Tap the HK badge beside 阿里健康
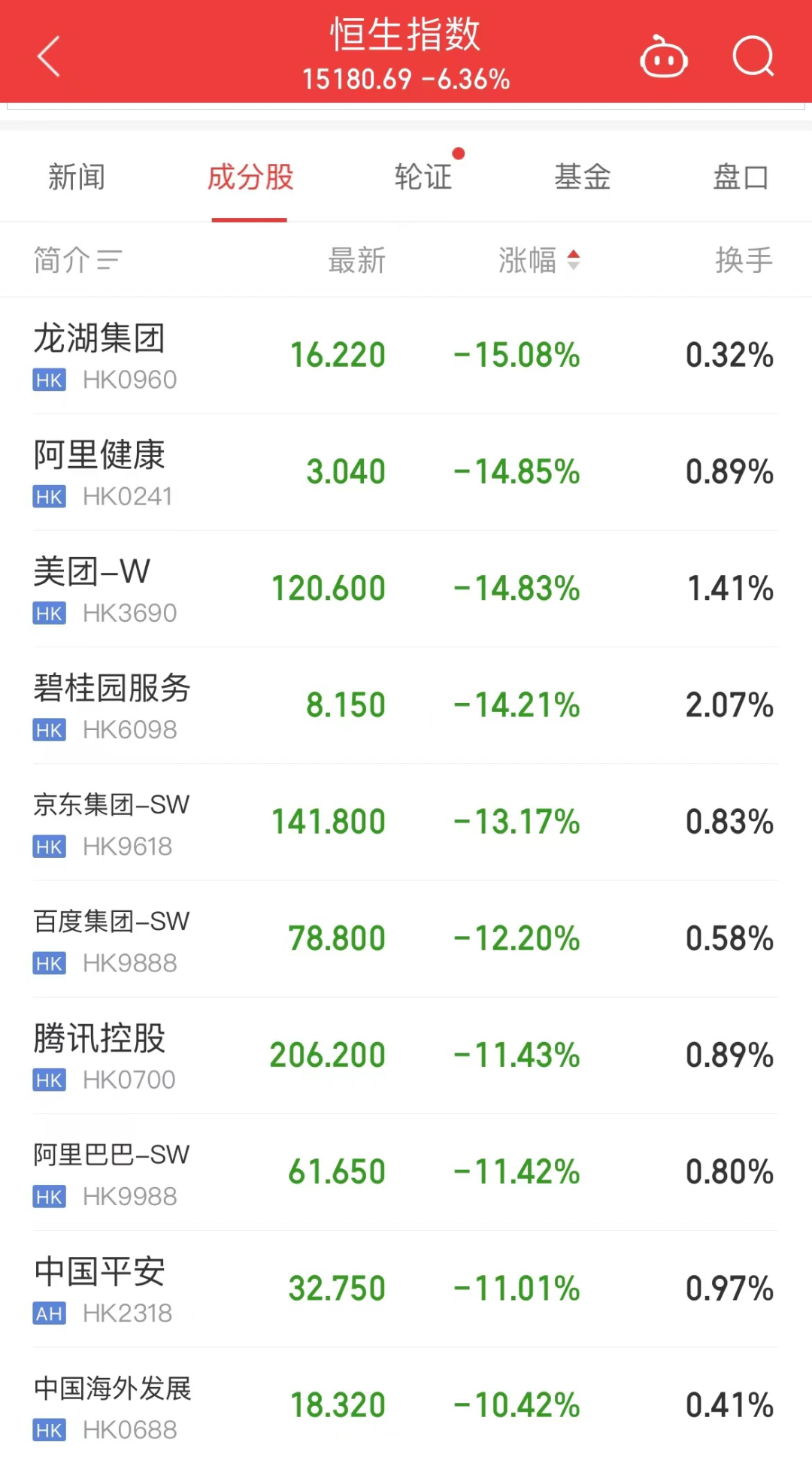The image size is (812, 1460). tap(48, 496)
